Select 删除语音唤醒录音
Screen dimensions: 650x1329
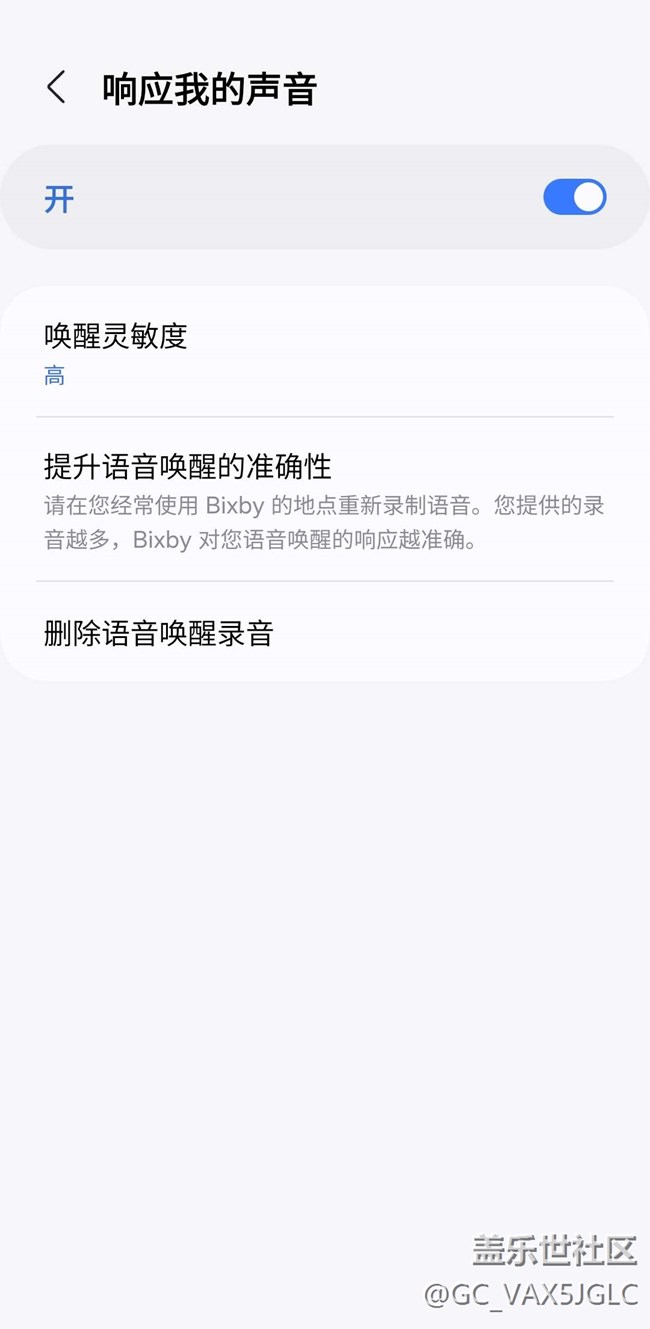point(325,632)
